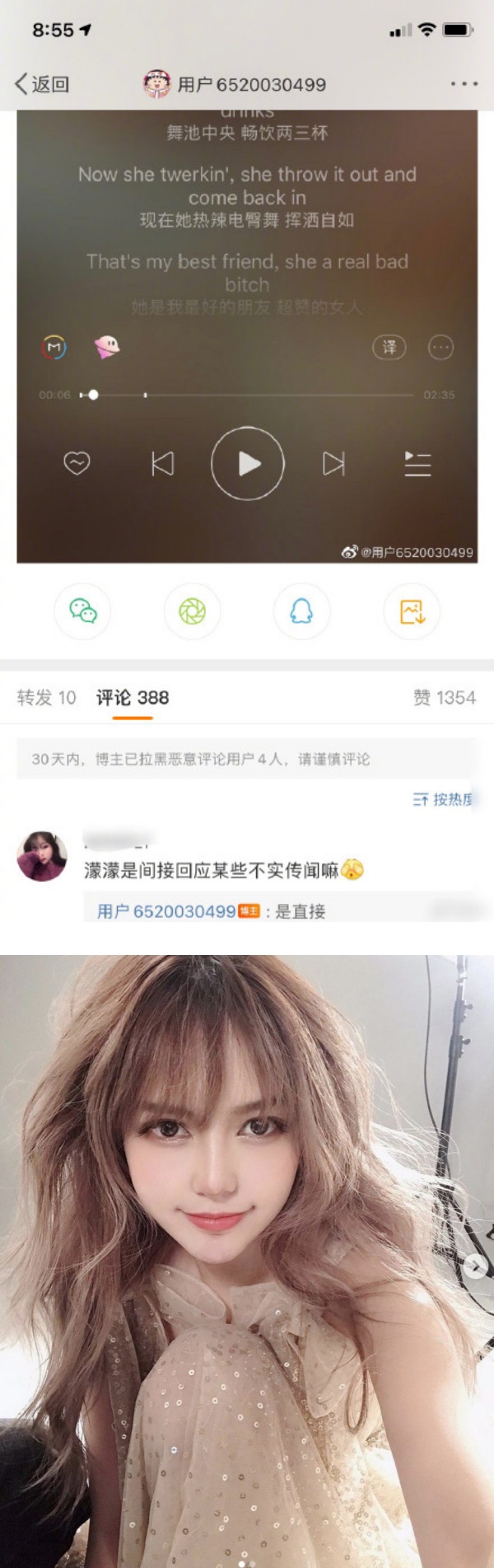Select the 评论 388 tab
This screenshot has height=1568, width=494.
point(133,698)
